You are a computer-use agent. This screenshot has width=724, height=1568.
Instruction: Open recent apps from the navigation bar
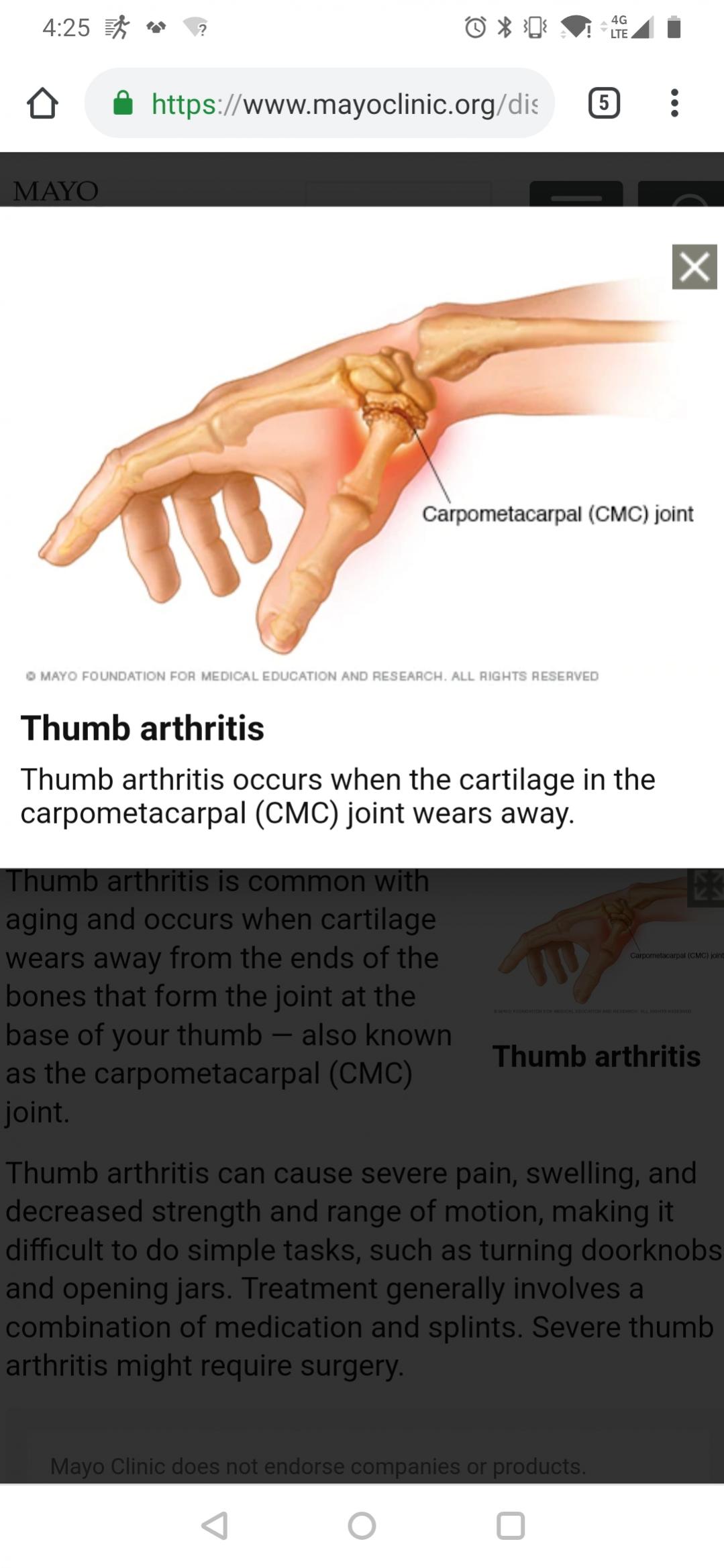(x=510, y=1525)
